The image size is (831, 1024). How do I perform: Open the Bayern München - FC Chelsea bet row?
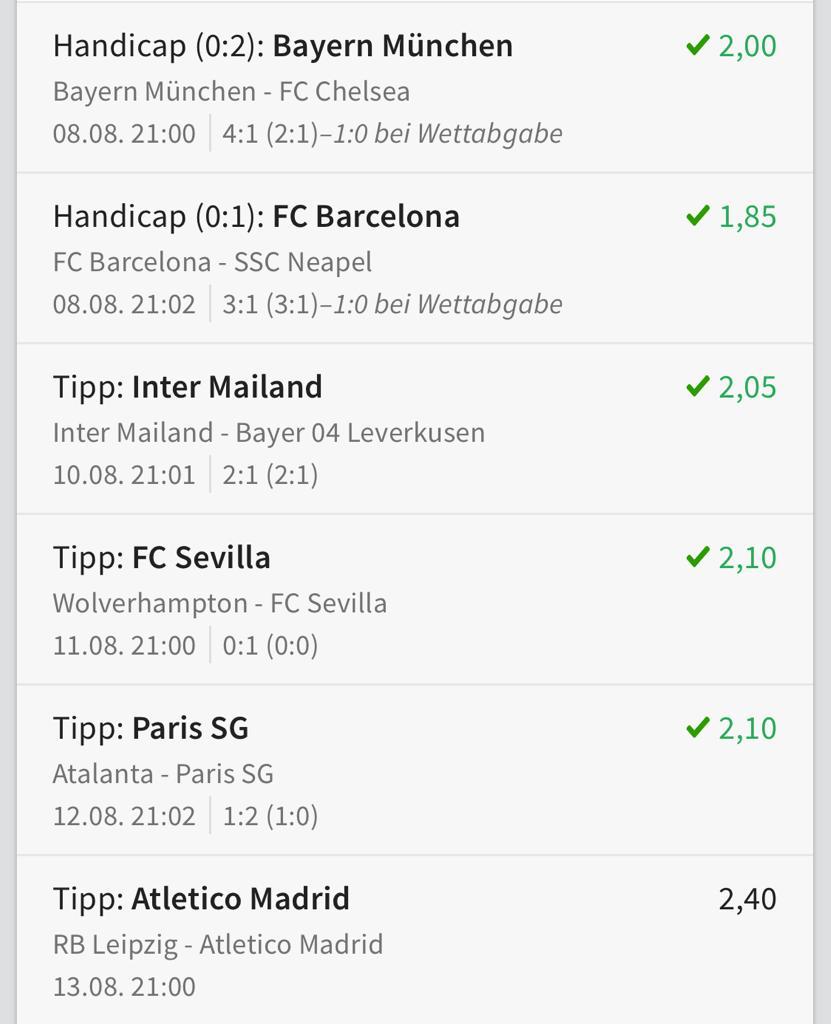(414, 89)
